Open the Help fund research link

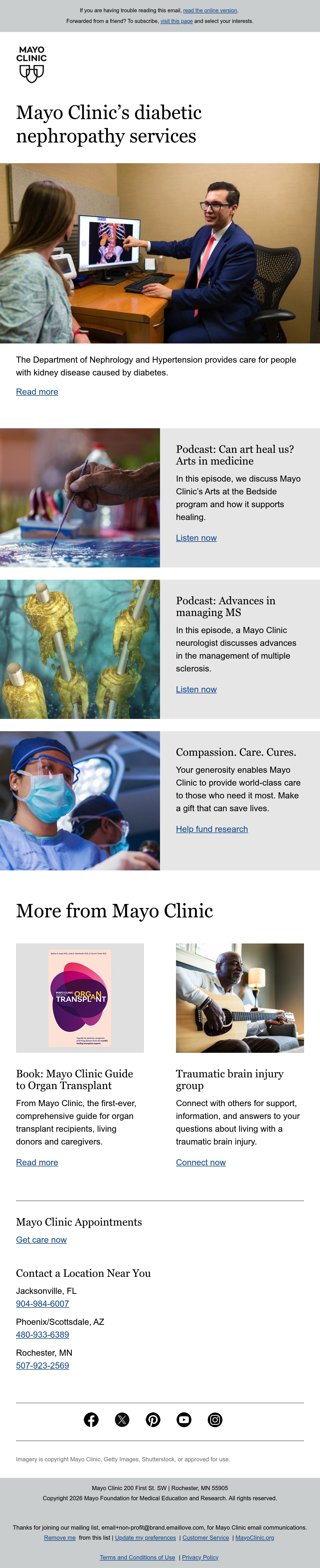pyautogui.click(x=212, y=829)
